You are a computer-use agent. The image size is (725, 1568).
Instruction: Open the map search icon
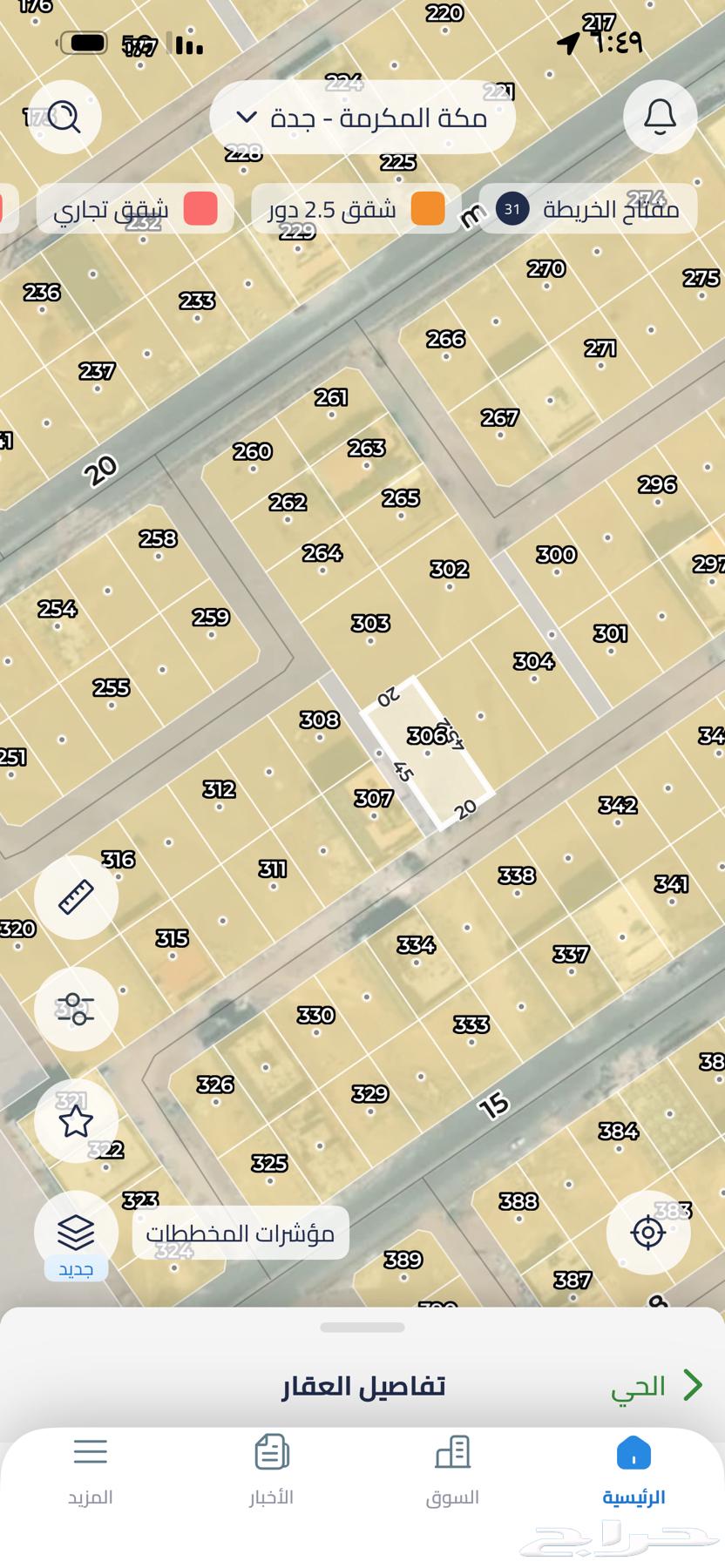(x=64, y=116)
